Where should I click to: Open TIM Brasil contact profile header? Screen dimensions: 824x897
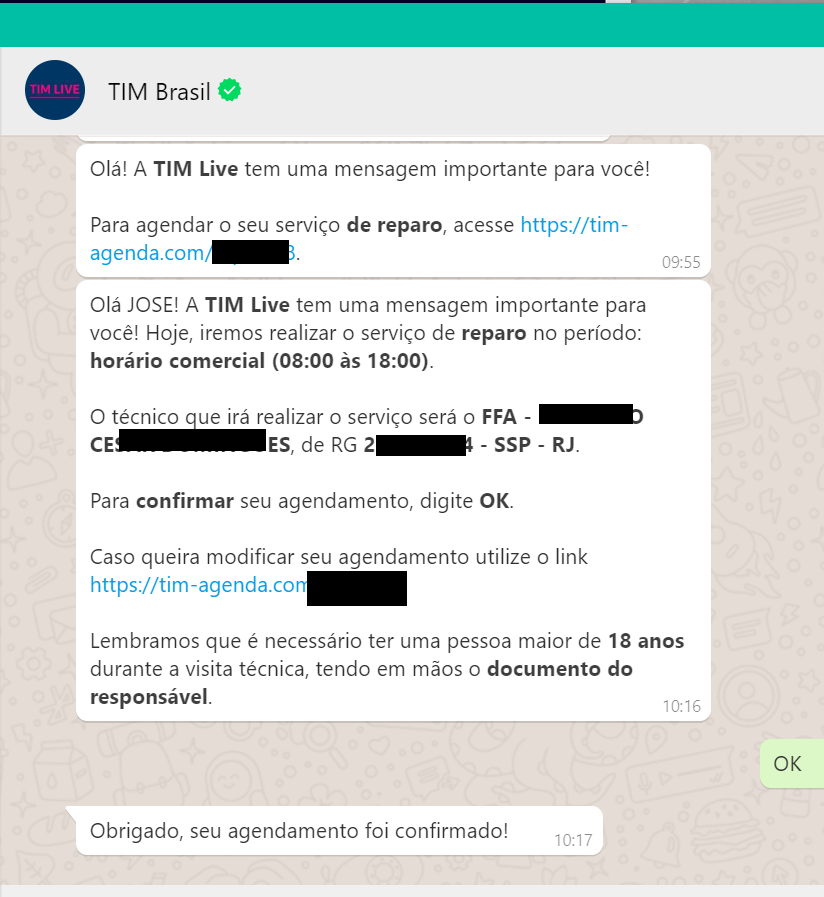(159, 92)
